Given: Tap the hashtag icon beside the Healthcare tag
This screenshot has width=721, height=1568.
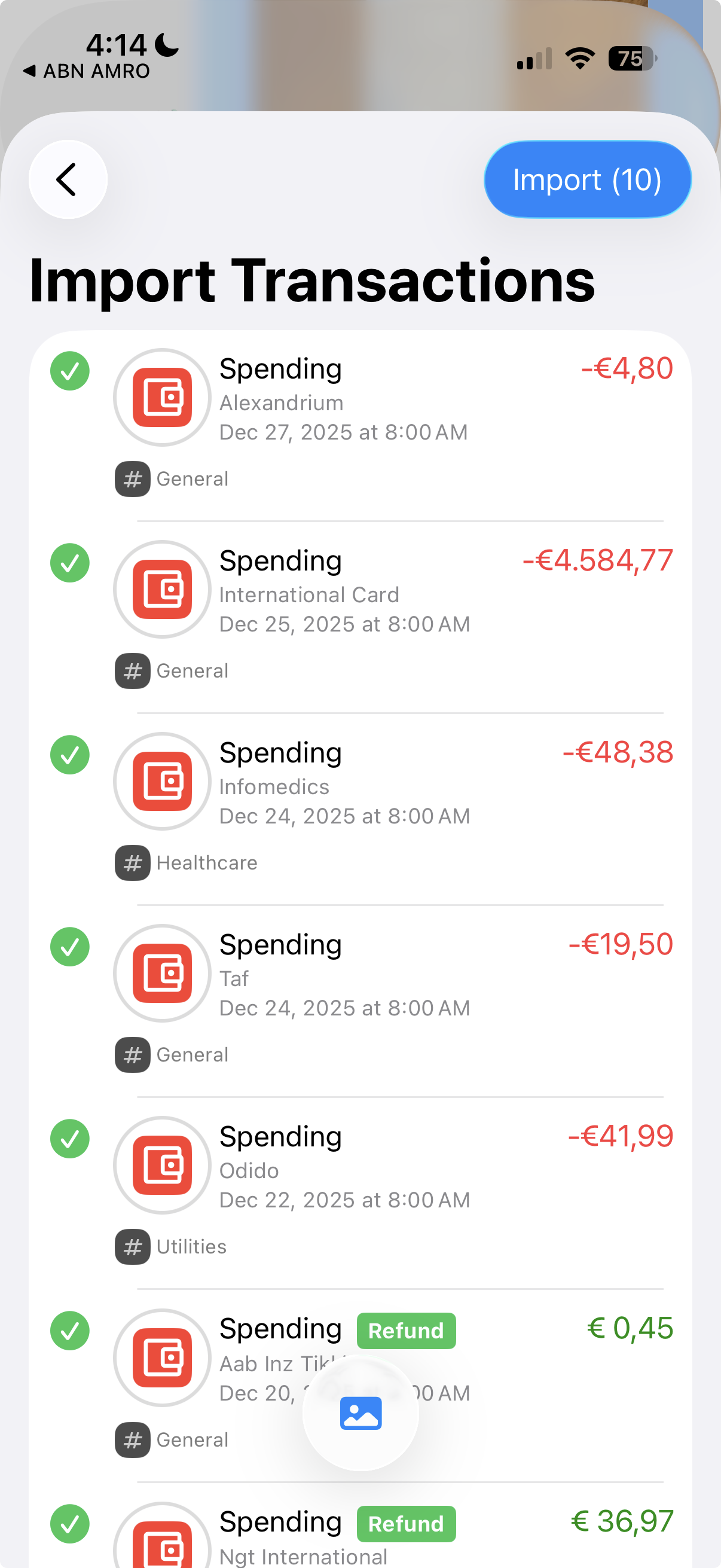Looking at the screenshot, I should tap(132, 862).
